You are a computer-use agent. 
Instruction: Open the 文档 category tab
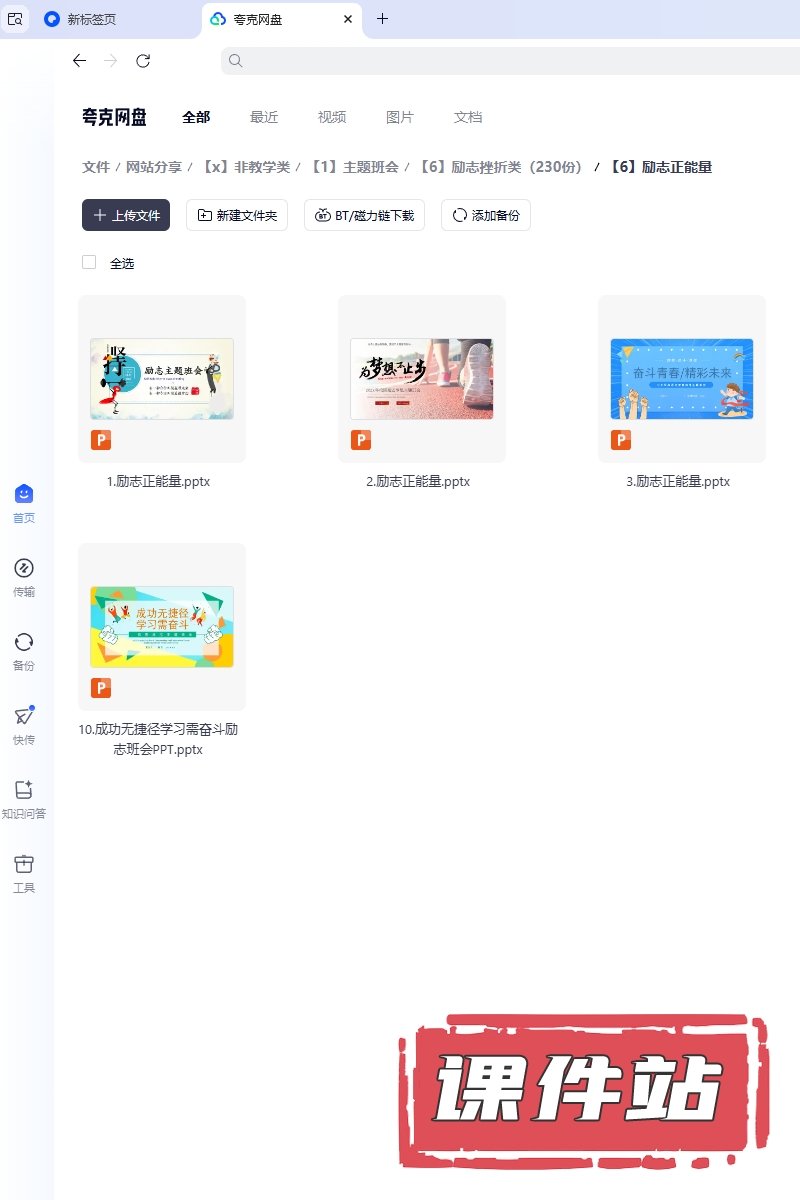click(468, 117)
